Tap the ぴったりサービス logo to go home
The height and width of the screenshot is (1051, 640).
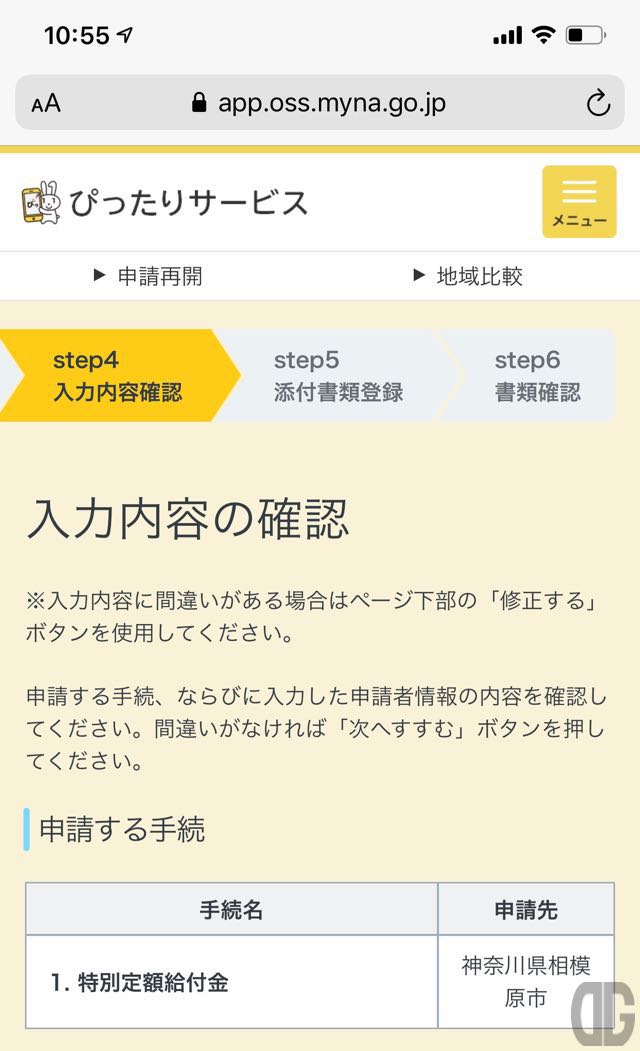click(x=165, y=202)
